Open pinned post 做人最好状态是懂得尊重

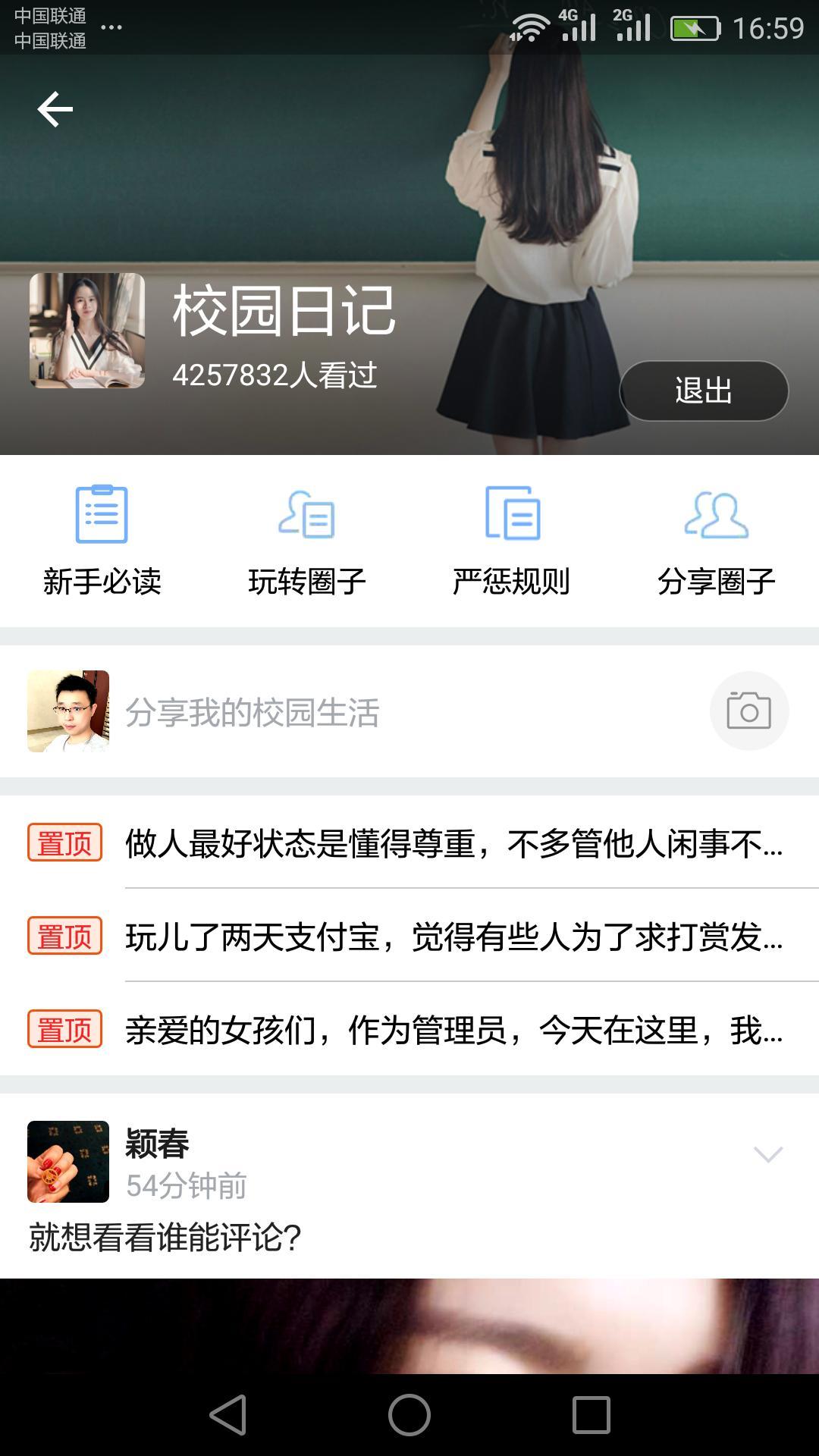point(409,843)
